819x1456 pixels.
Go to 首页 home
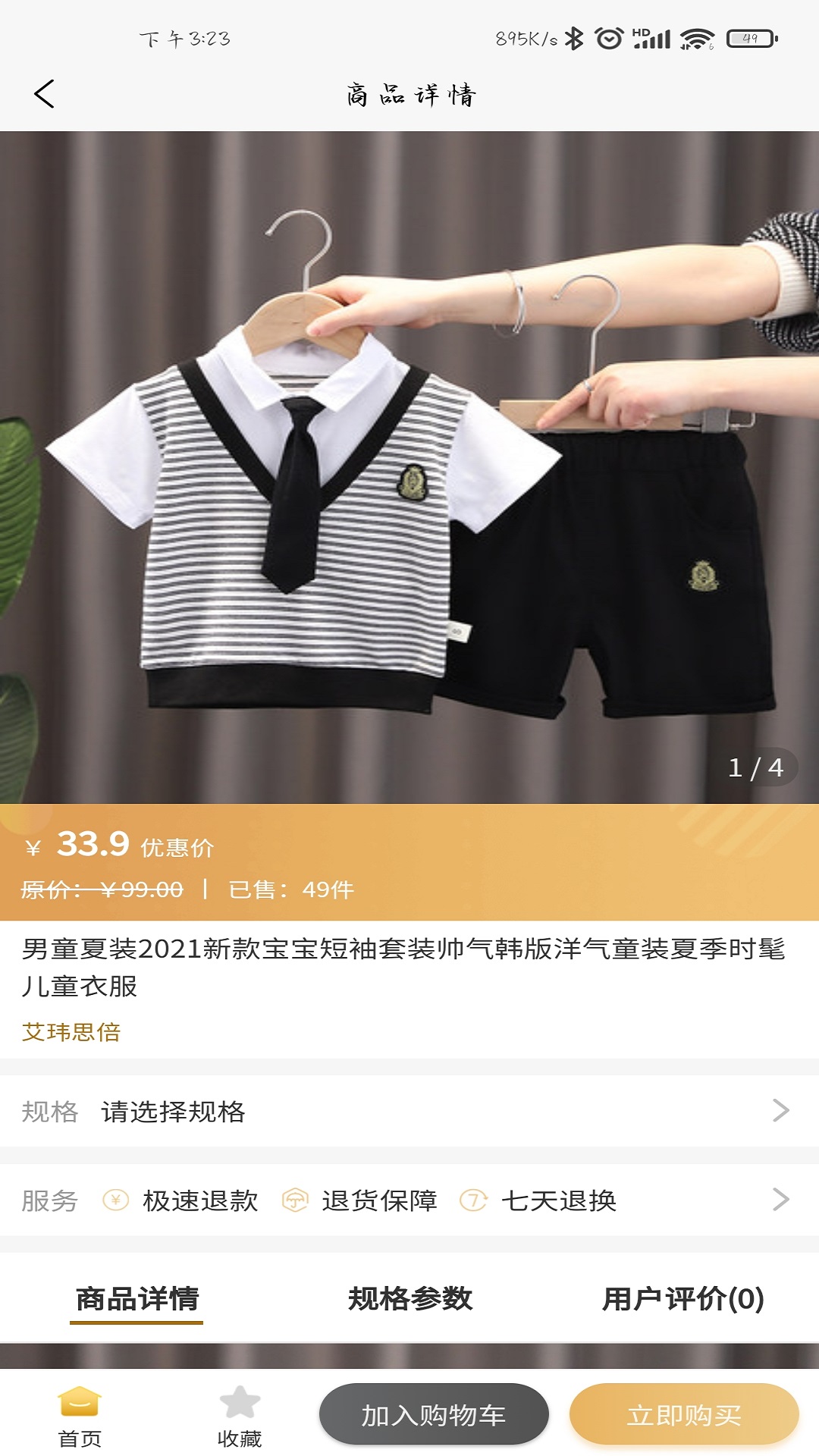coord(80,1415)
